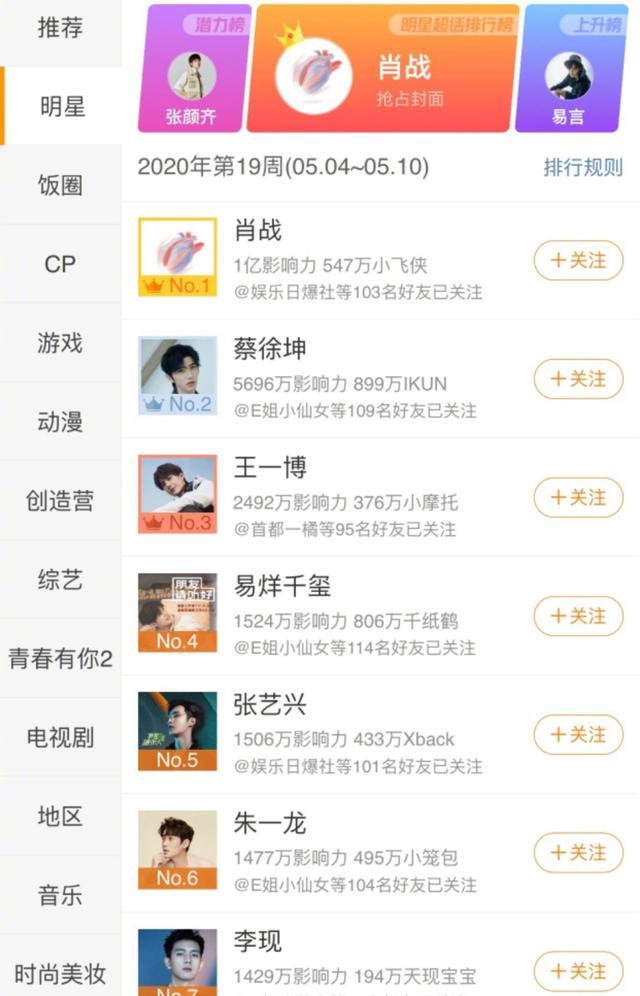Open the 潜力榜 card with 张颜齐

pos(191,70)
